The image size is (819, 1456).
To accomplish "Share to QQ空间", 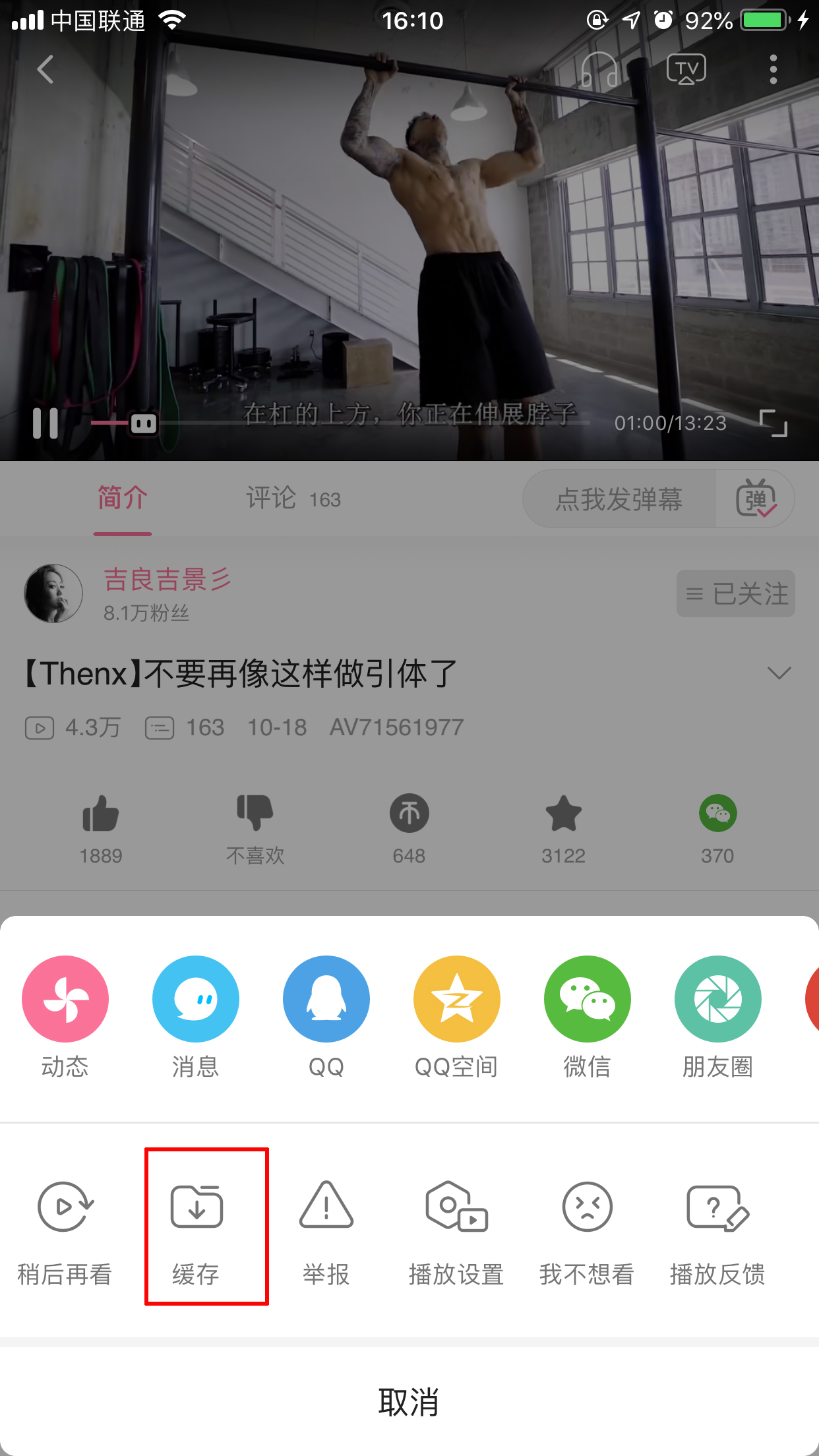I will [x=456, y=1016].
